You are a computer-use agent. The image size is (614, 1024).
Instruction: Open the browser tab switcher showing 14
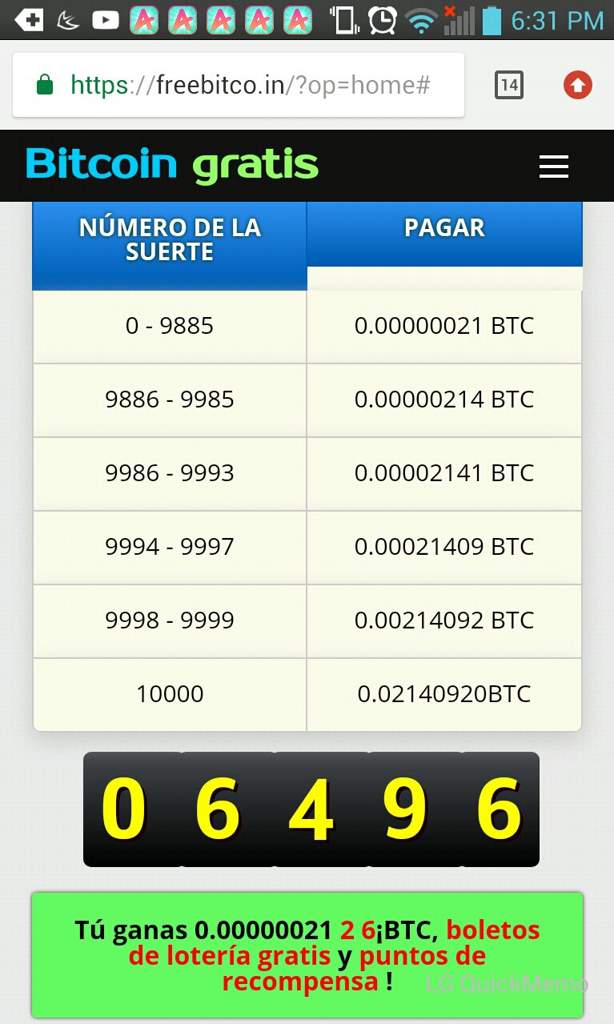pos(509,85)
